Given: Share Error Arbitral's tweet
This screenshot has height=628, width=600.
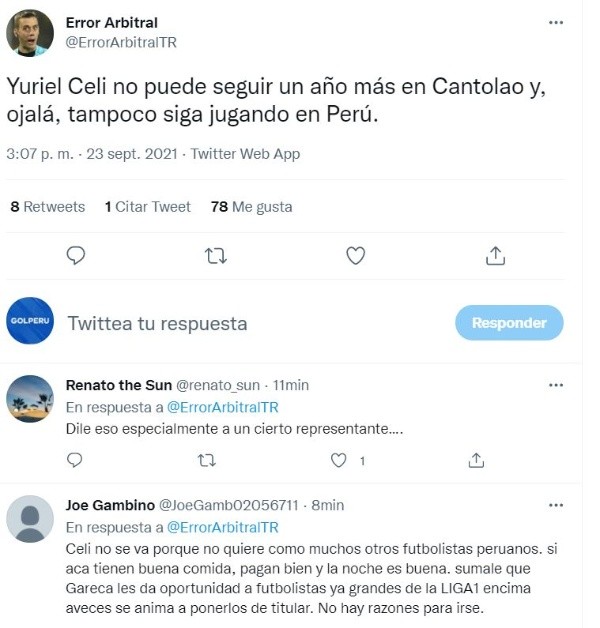Looking at the screenshot, I should pos(495,256).
